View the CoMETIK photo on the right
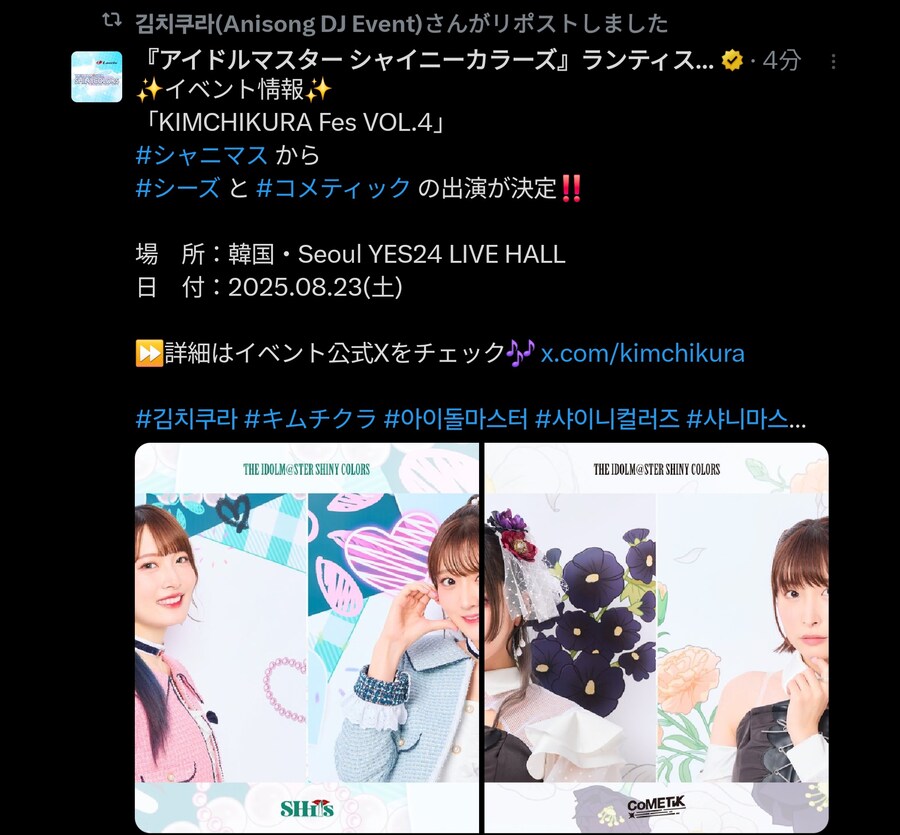 click(657, 637)
